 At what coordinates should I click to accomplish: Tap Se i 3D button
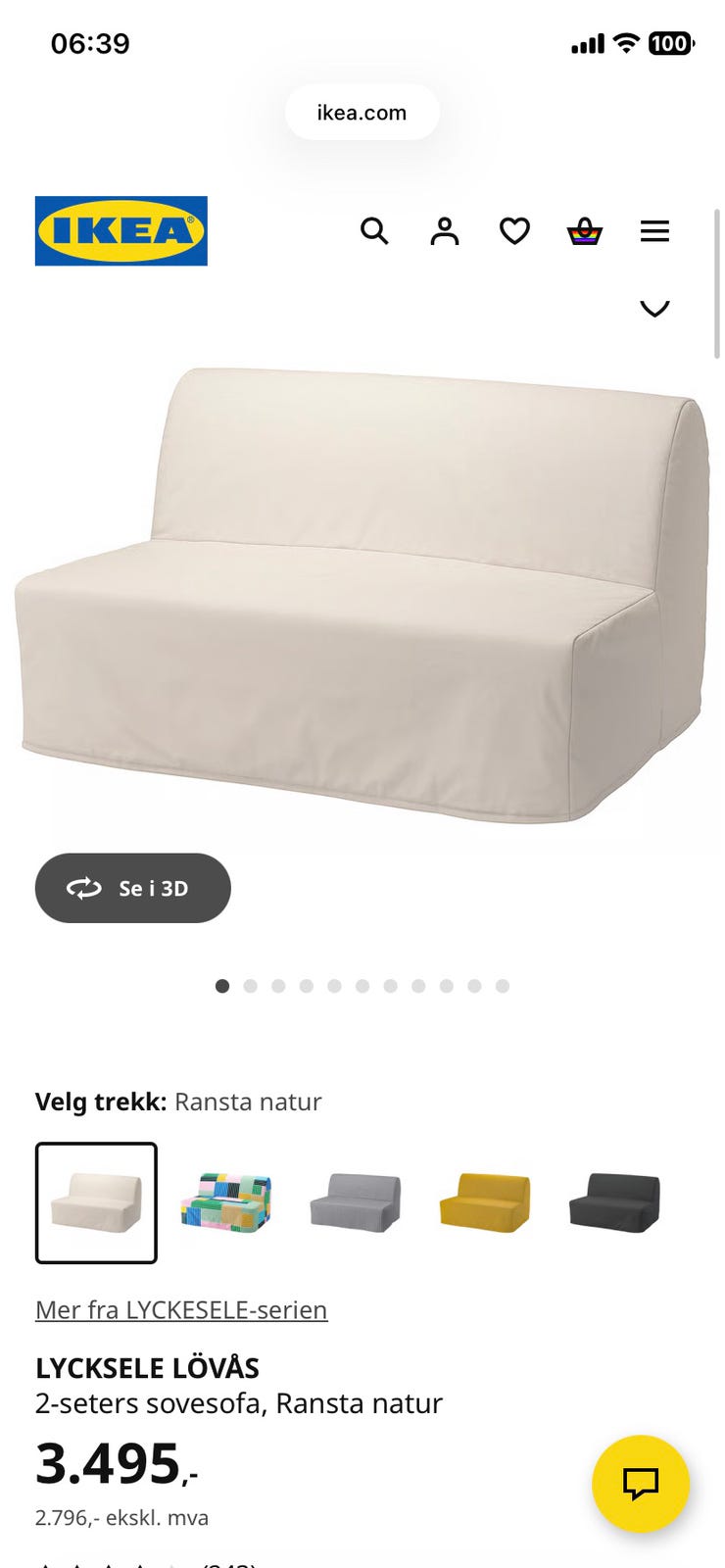click(133, 888)
